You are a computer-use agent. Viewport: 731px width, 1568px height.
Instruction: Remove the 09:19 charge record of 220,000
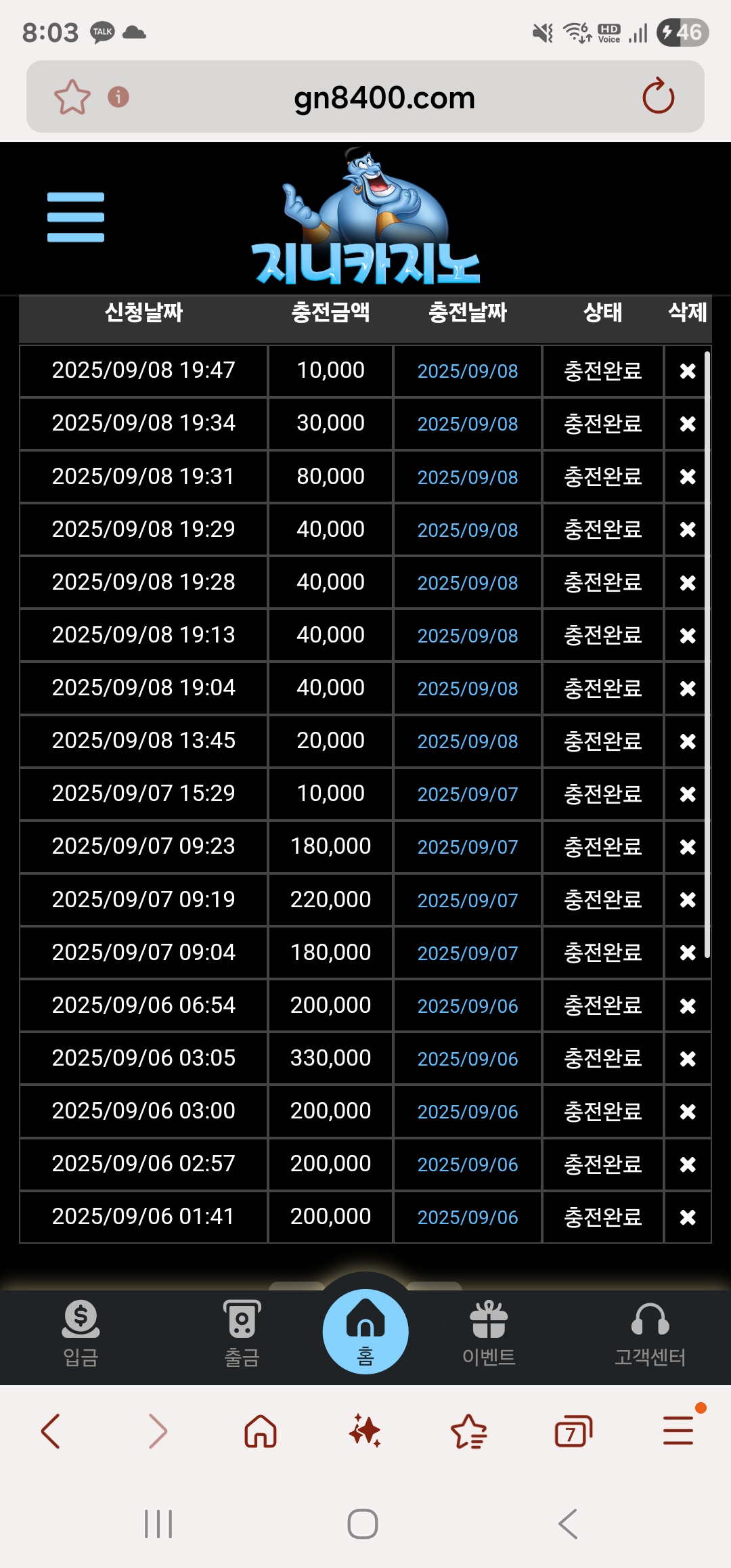tap(687, 900)
